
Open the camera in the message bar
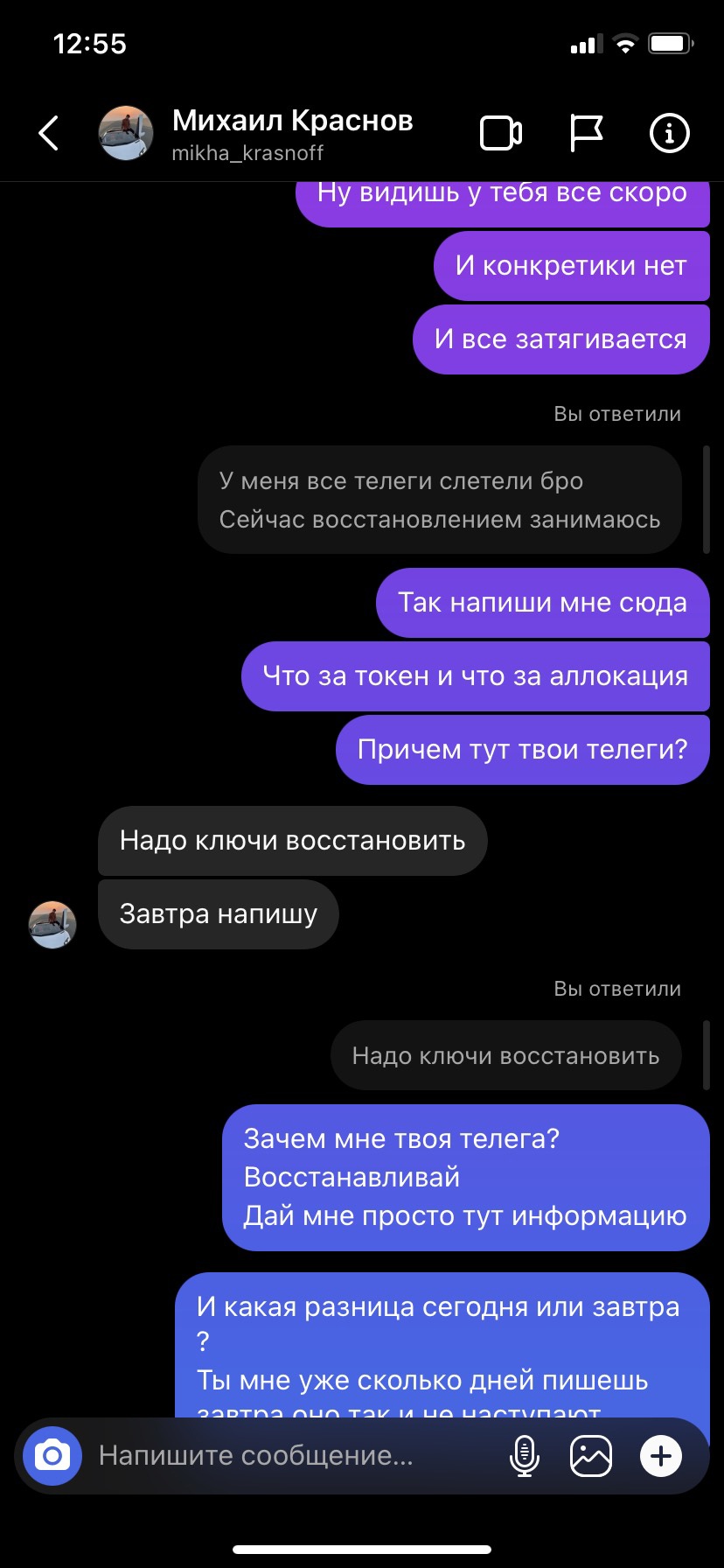[52, 1456]
